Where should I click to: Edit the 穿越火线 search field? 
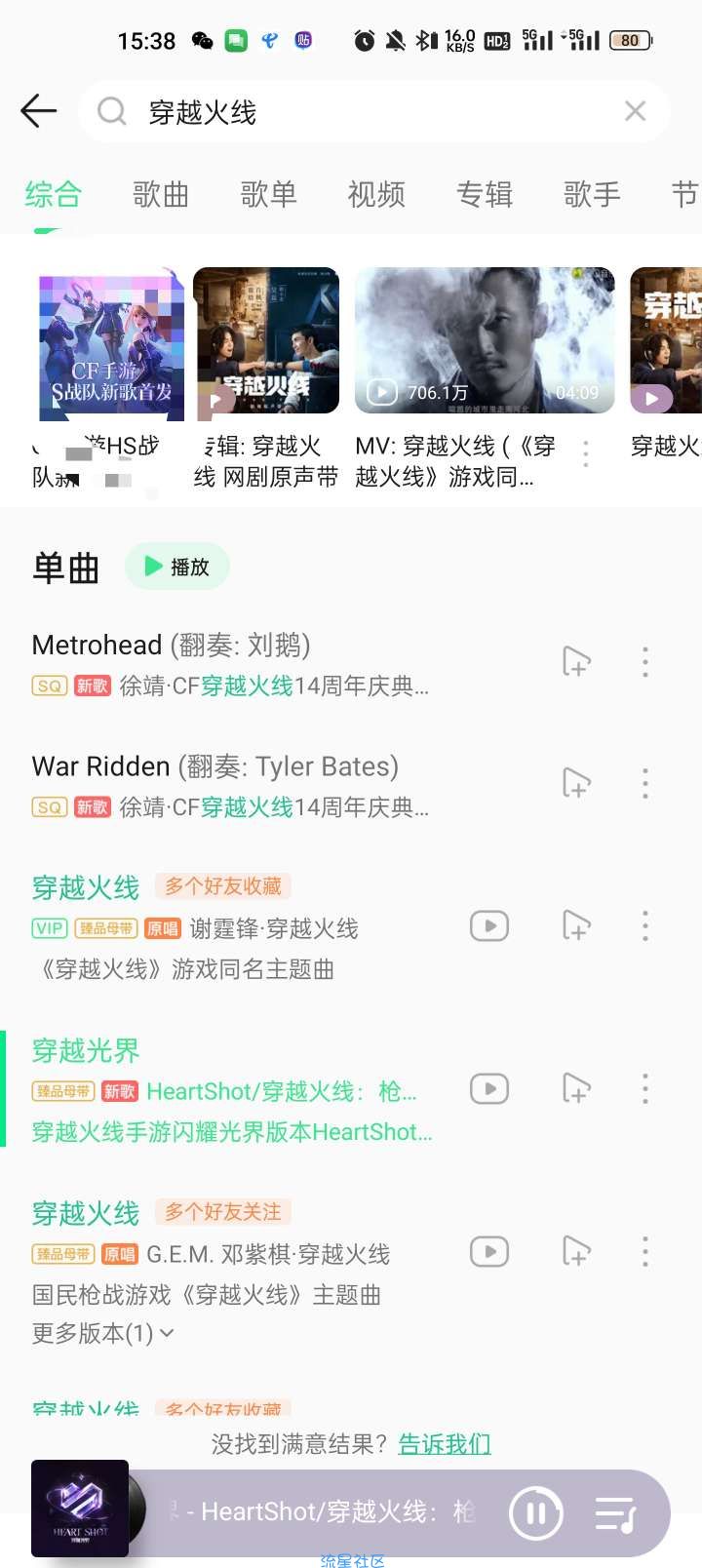point(370,112)
